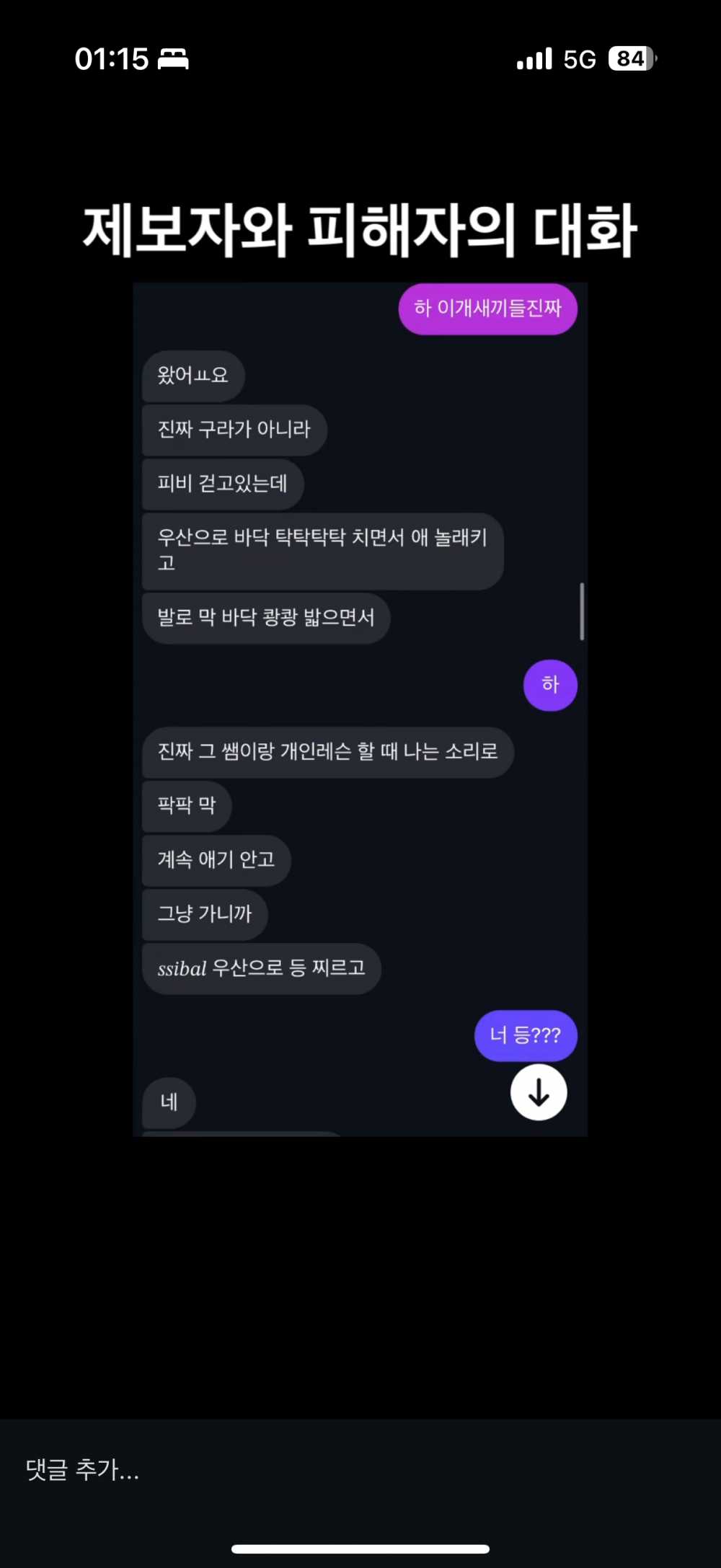The height and width of the screenshot is (1568, 721).
Task: Select the long umbrella-related message bubble
Action: click(322, 552)
